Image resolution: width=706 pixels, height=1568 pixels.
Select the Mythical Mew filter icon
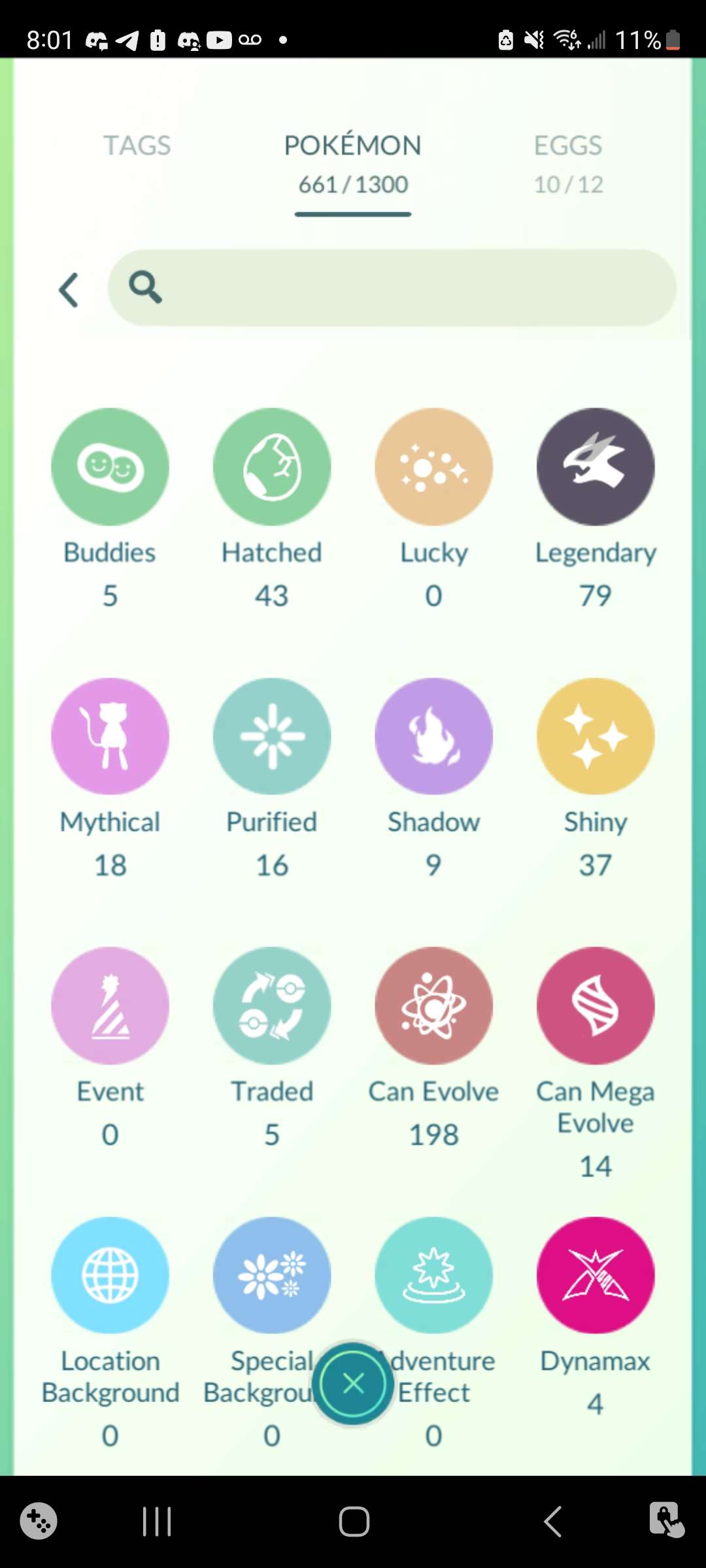[x=110, y=735]
